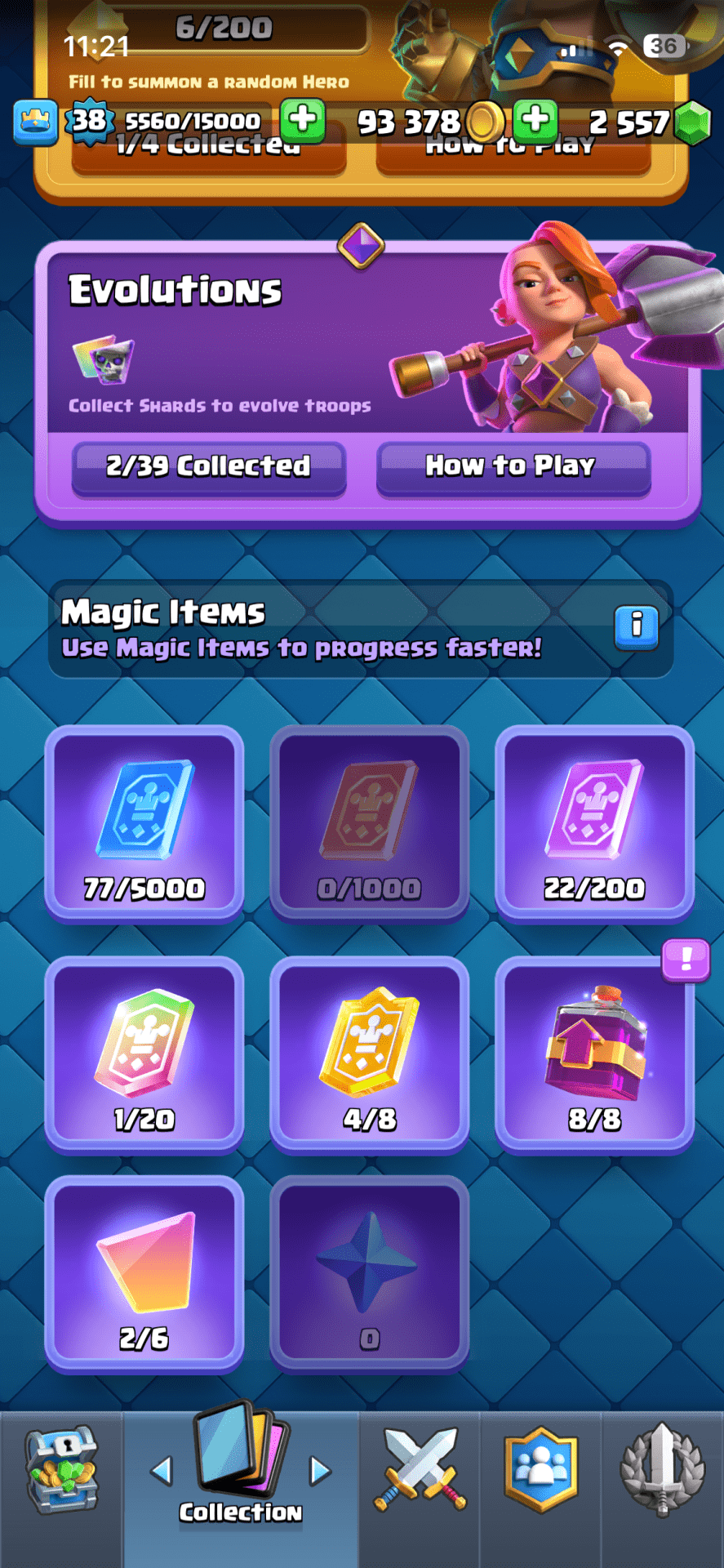Tap the blue star item showing 0
Screen dimensions: 724x1568
pos(369,1274)
